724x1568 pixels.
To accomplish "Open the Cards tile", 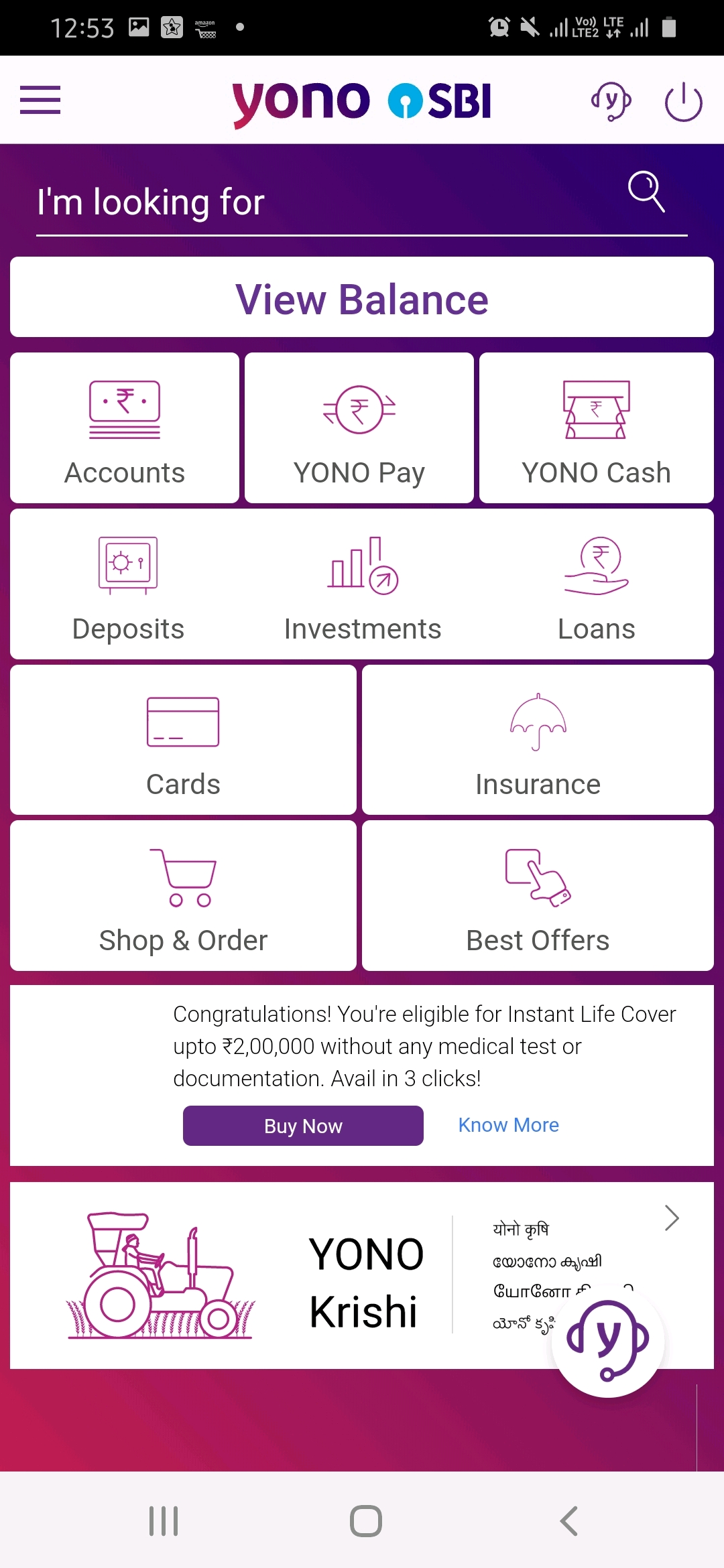I will coord(183,740).
